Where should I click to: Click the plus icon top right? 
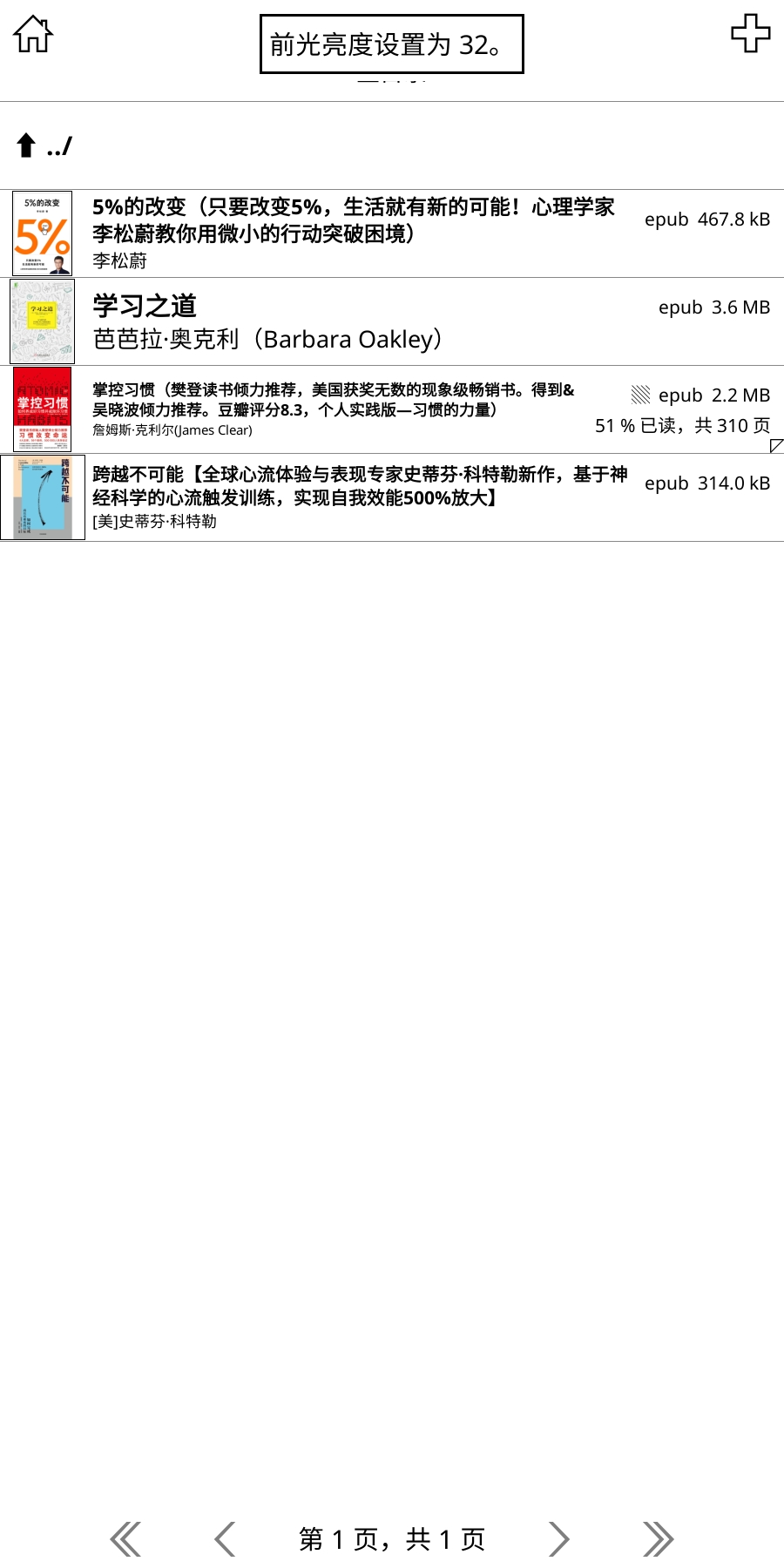(752, 35)
